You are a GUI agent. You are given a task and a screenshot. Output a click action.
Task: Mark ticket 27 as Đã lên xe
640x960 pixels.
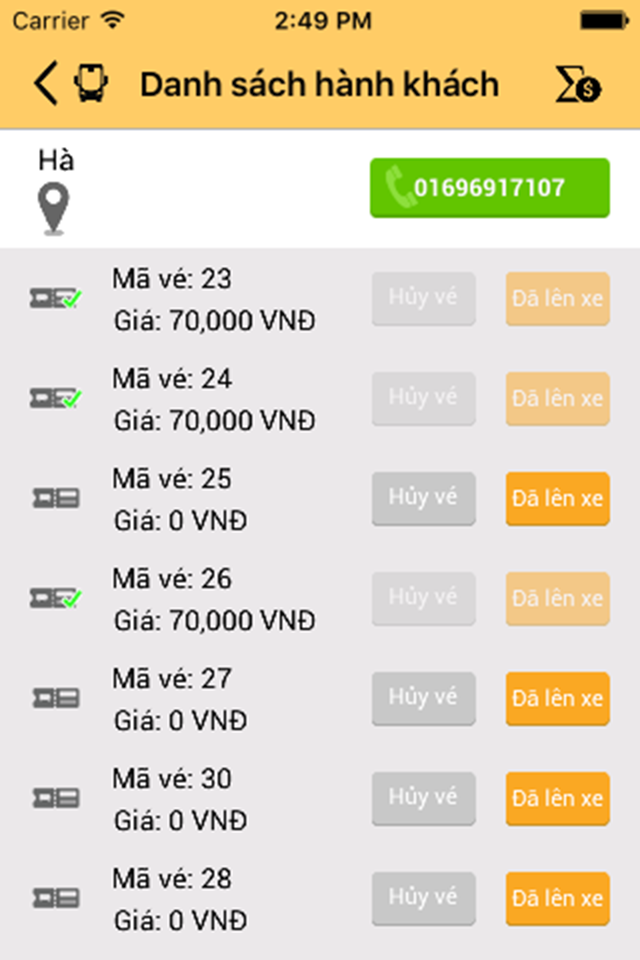point(557,698)
